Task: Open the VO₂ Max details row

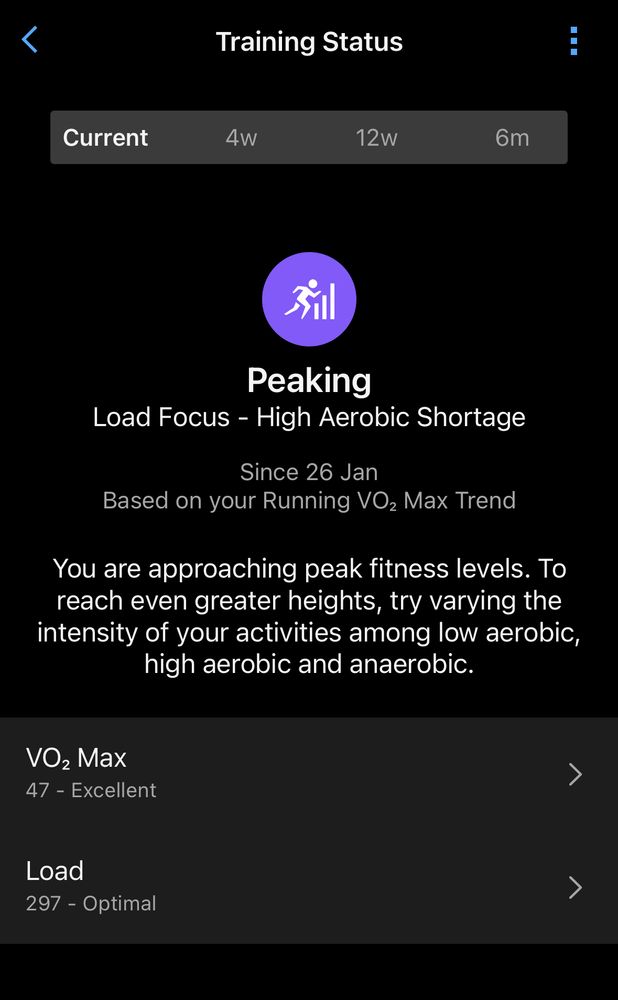Action: (x=309, y=774)
